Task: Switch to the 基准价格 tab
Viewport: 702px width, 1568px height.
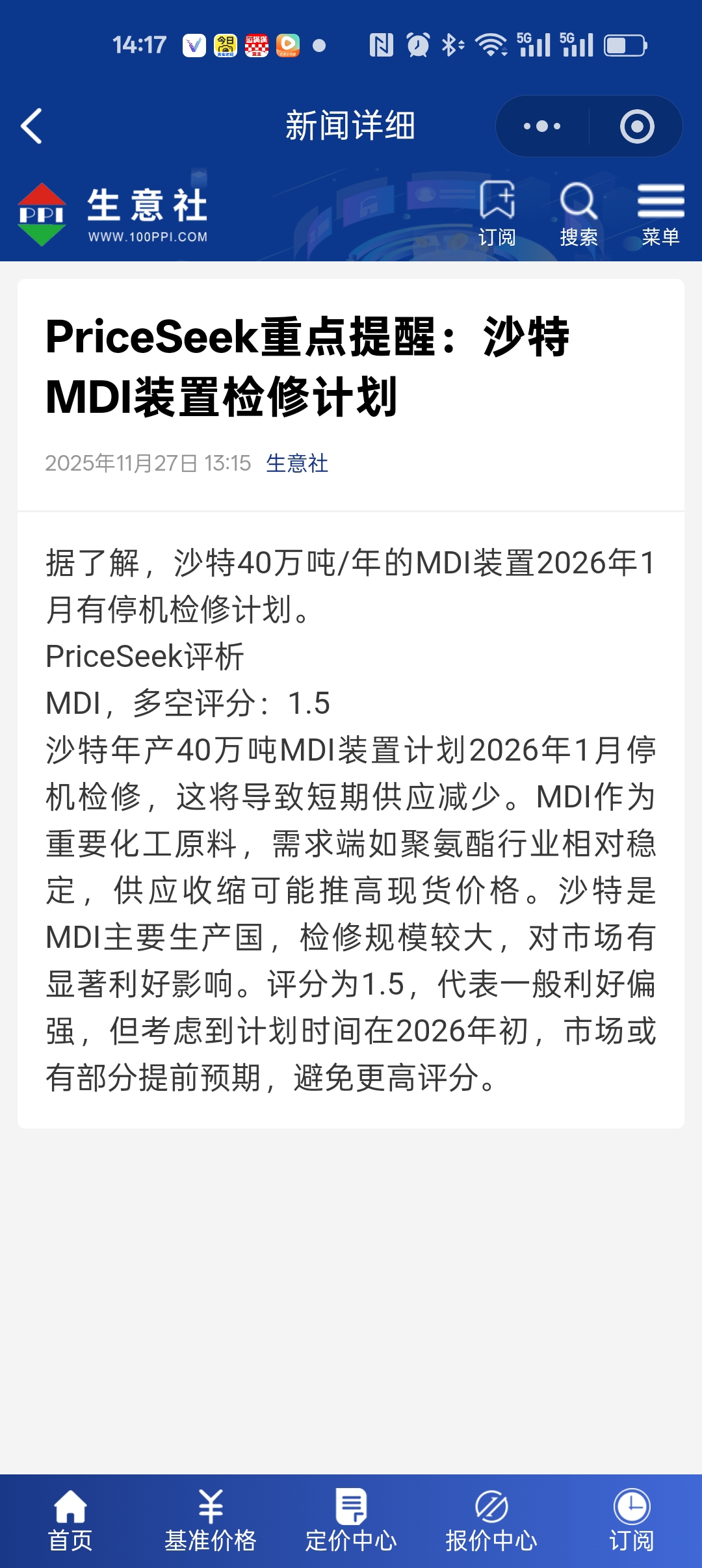Action: [x=211, y=1521]
